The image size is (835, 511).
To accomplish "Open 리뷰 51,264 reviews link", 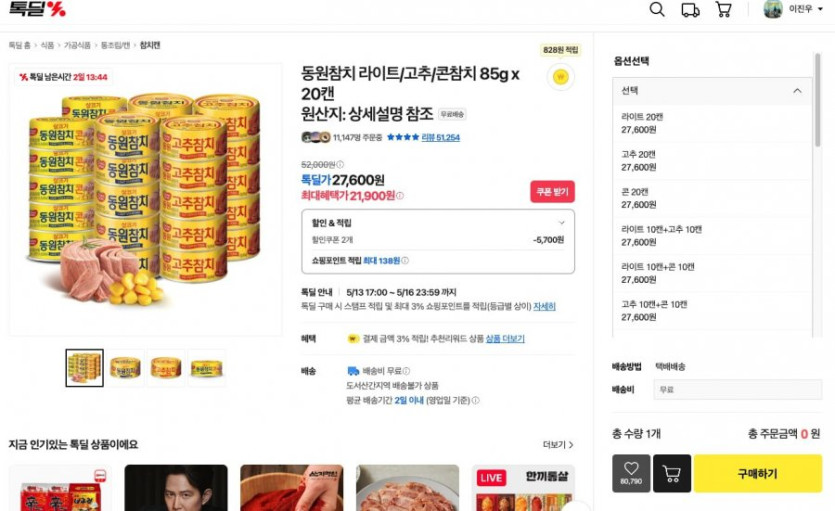I will [440, 137].
